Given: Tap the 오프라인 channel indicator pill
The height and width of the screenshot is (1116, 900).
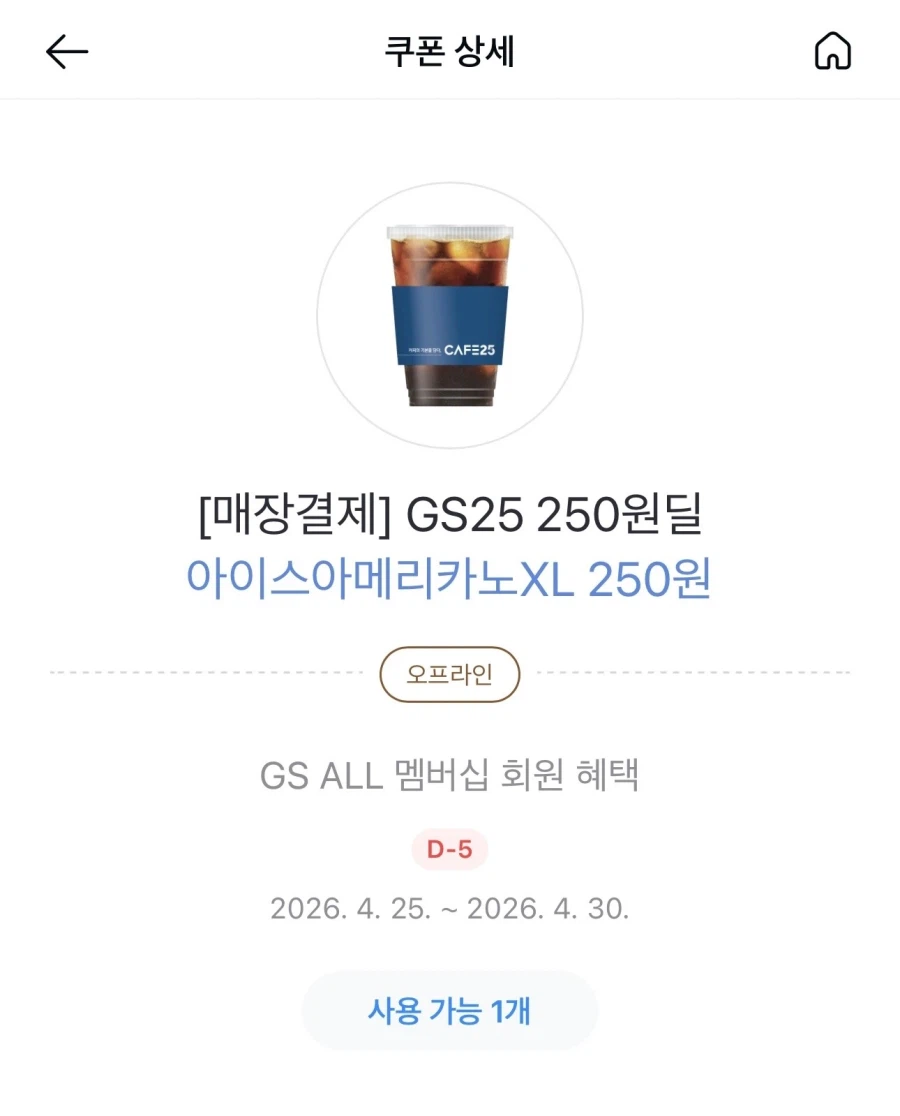Looking at the screenshot, I should (449, 675).
